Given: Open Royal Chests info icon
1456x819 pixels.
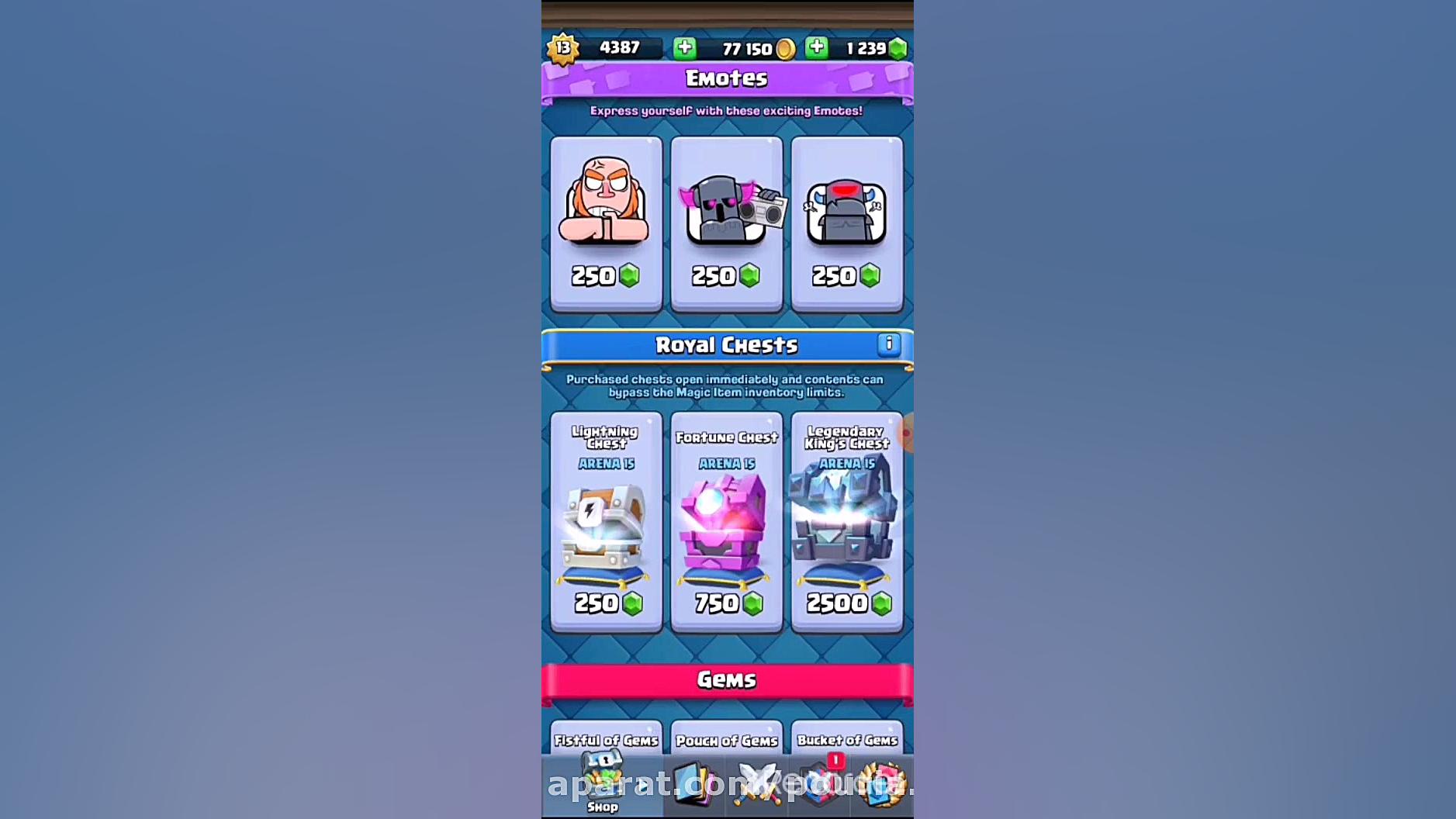Looking at the screenshot, I should pyautogui.click(x=888, y=344).
